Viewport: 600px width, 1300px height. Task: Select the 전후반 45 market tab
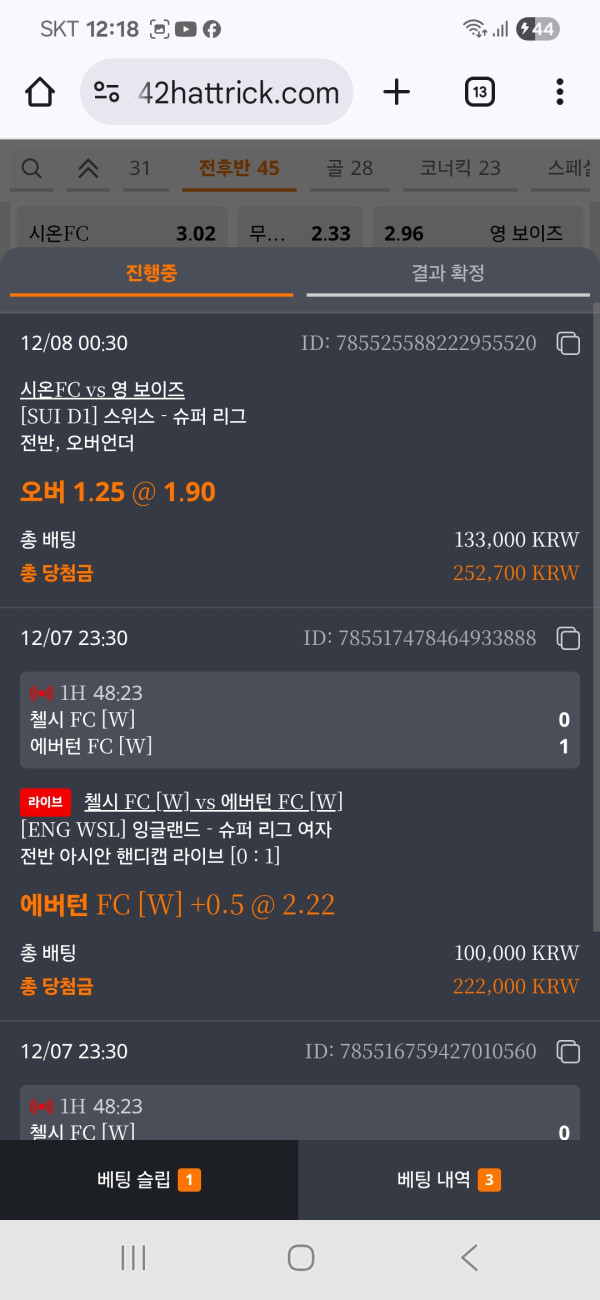click(239, 168)
